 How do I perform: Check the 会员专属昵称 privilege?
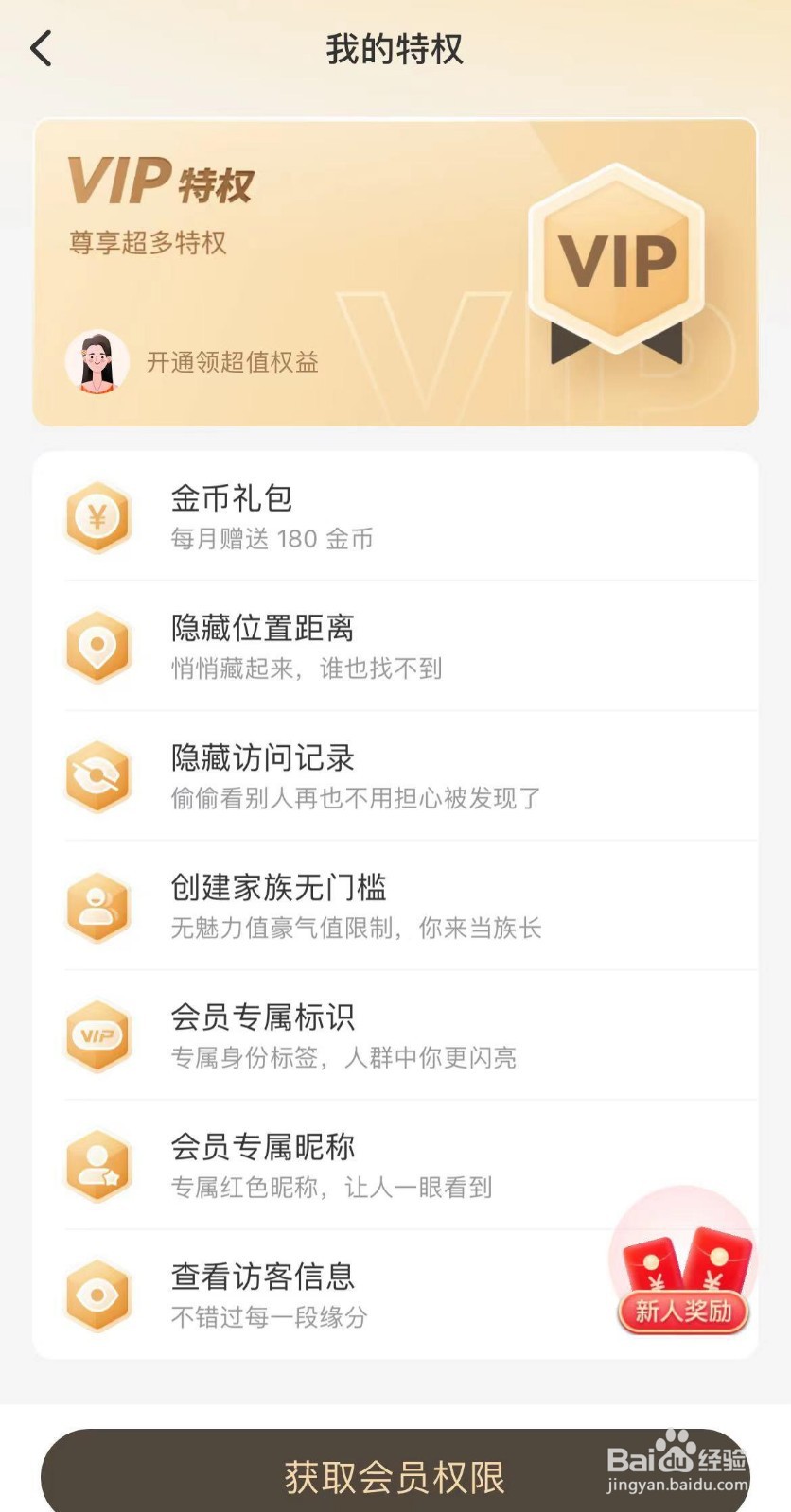[395, 1165]
